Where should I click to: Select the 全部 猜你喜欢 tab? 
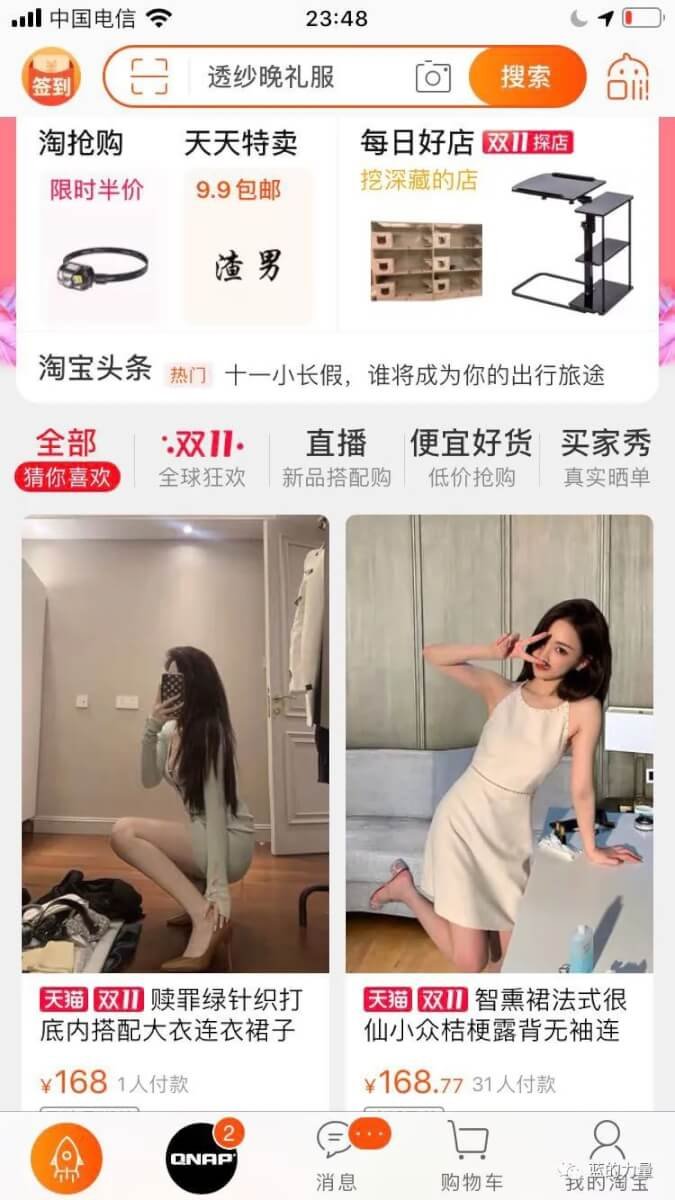point(67,458)
